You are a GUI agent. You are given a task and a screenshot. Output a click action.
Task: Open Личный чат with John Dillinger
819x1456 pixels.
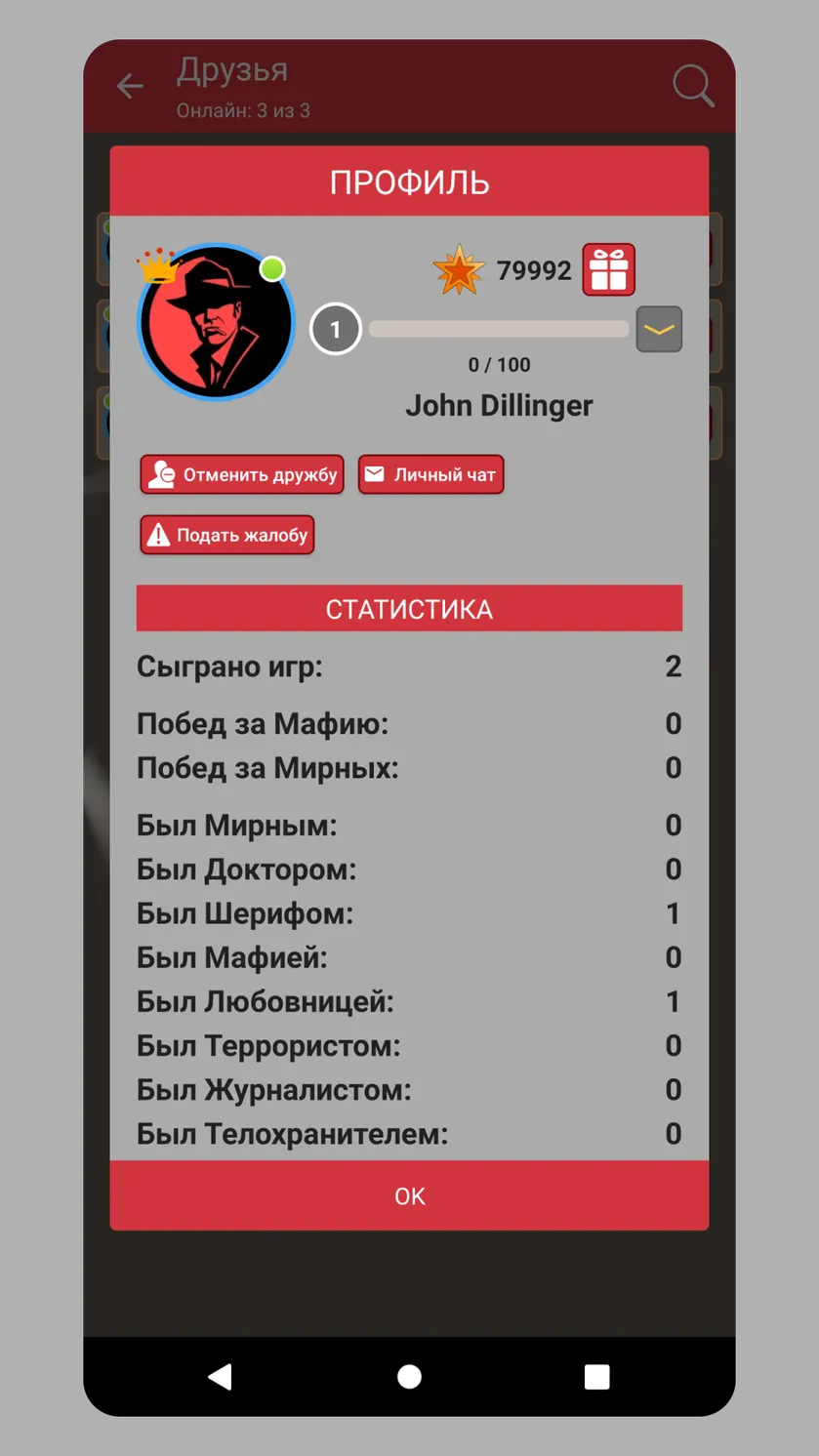430,475
